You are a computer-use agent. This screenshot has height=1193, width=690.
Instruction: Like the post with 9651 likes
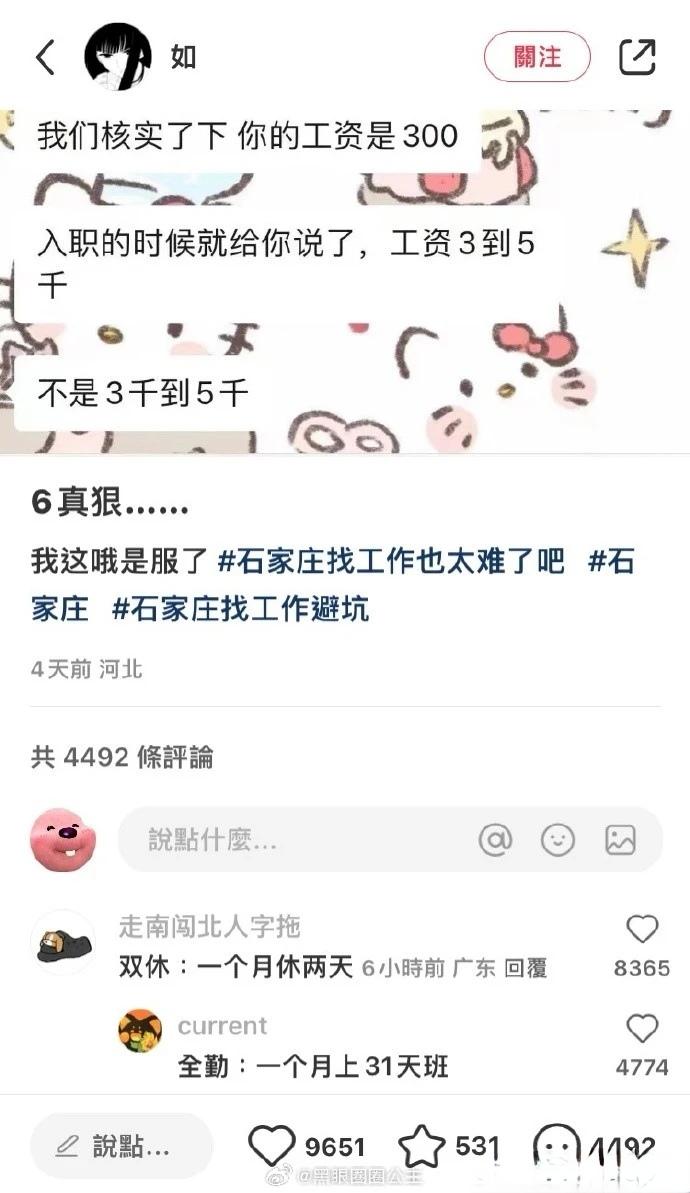pos(272,1146)
